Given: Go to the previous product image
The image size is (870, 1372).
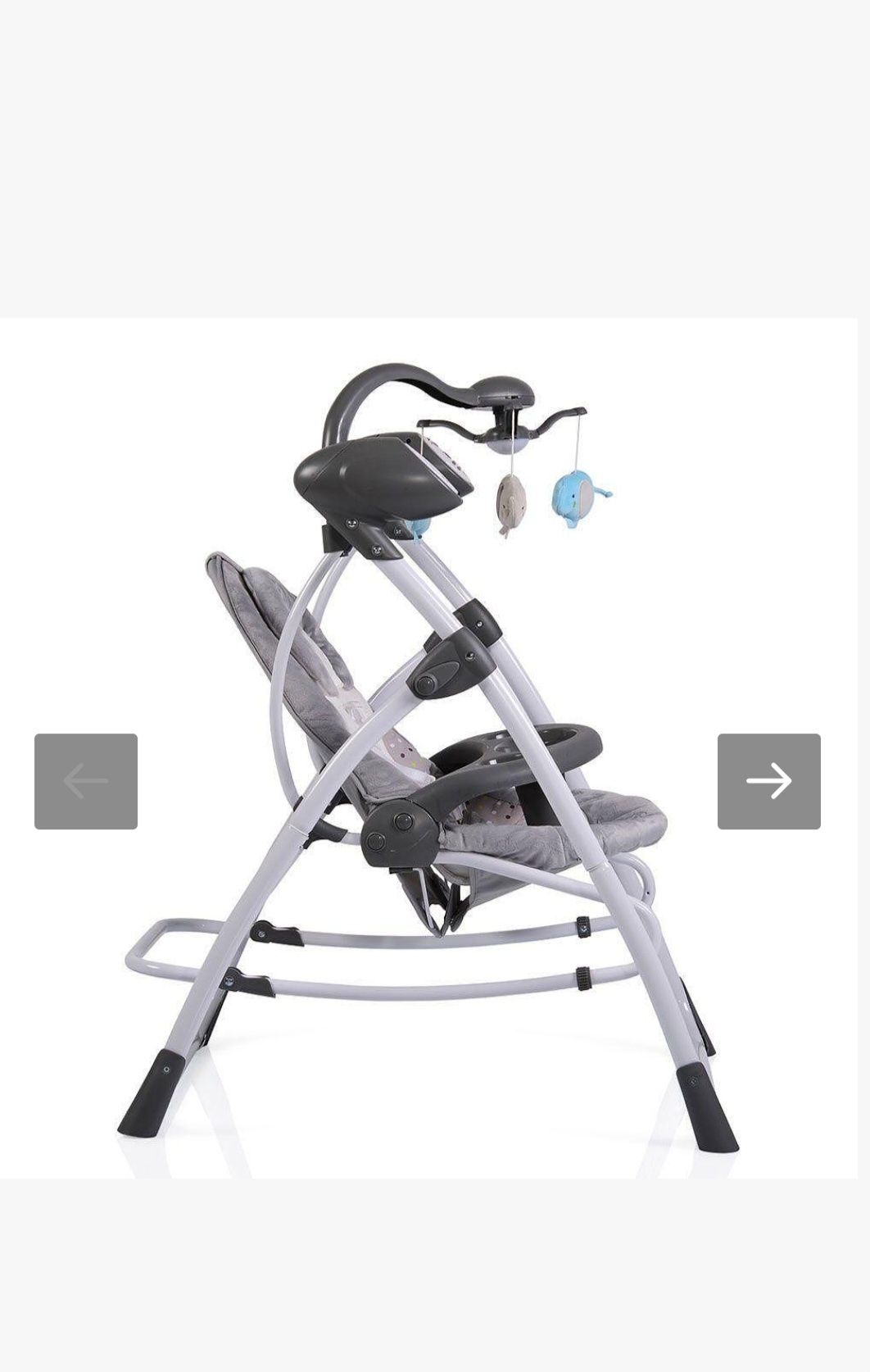Looking at the screenshot, I should 86,781.
